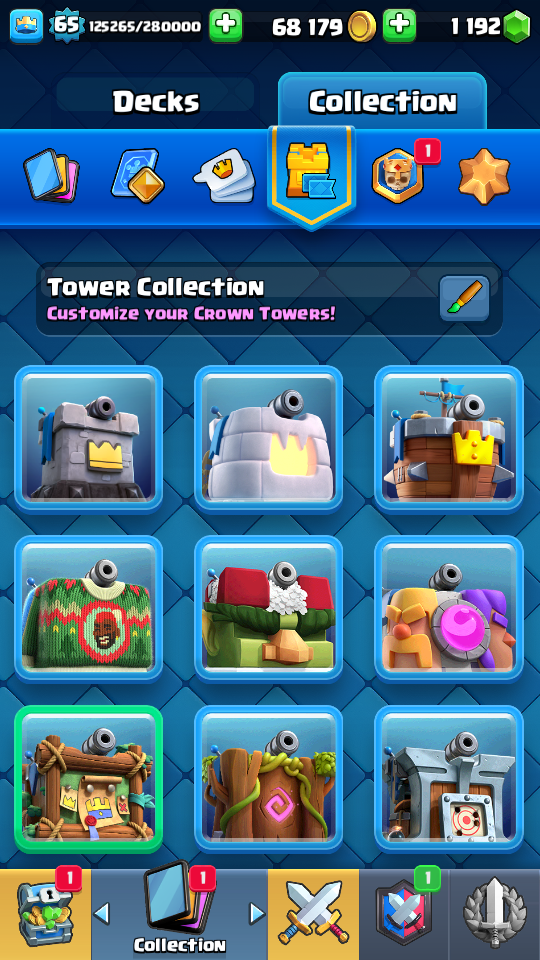Go to the battle crossed swords tab

(x=313, y=914)
